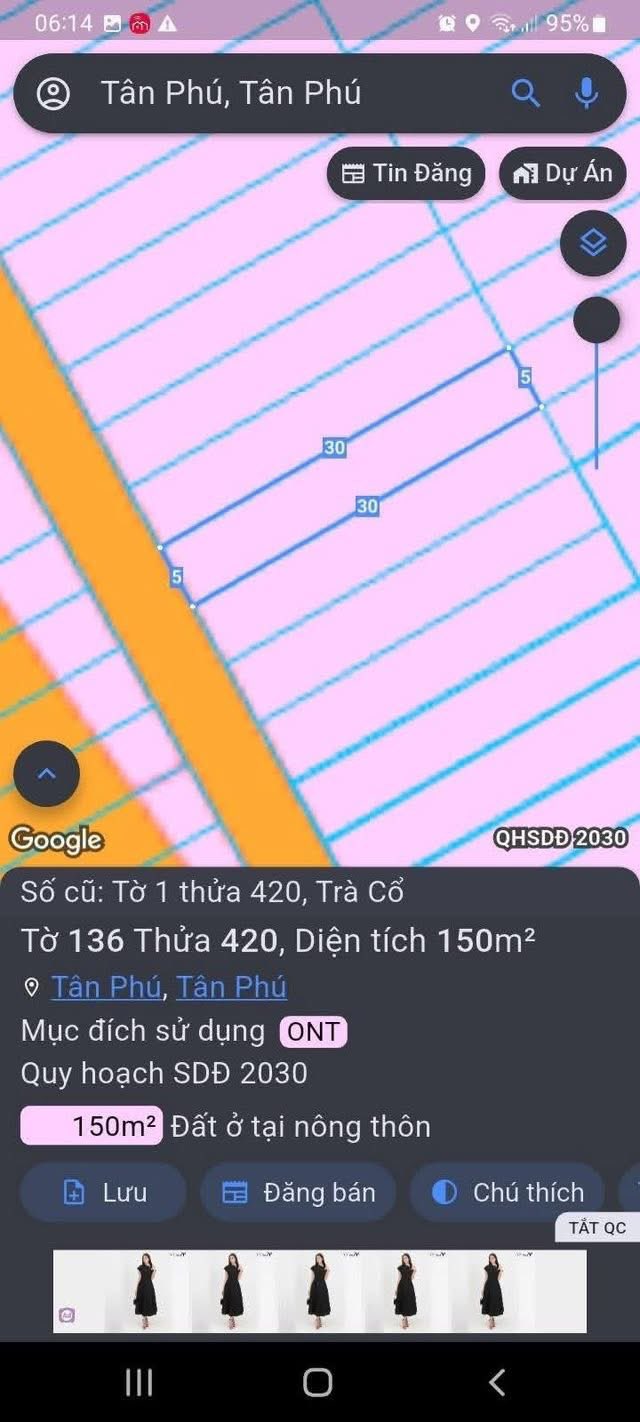Start voice search with the microphone
This screenshot has height=1422, width=640.
coord(586,94)
